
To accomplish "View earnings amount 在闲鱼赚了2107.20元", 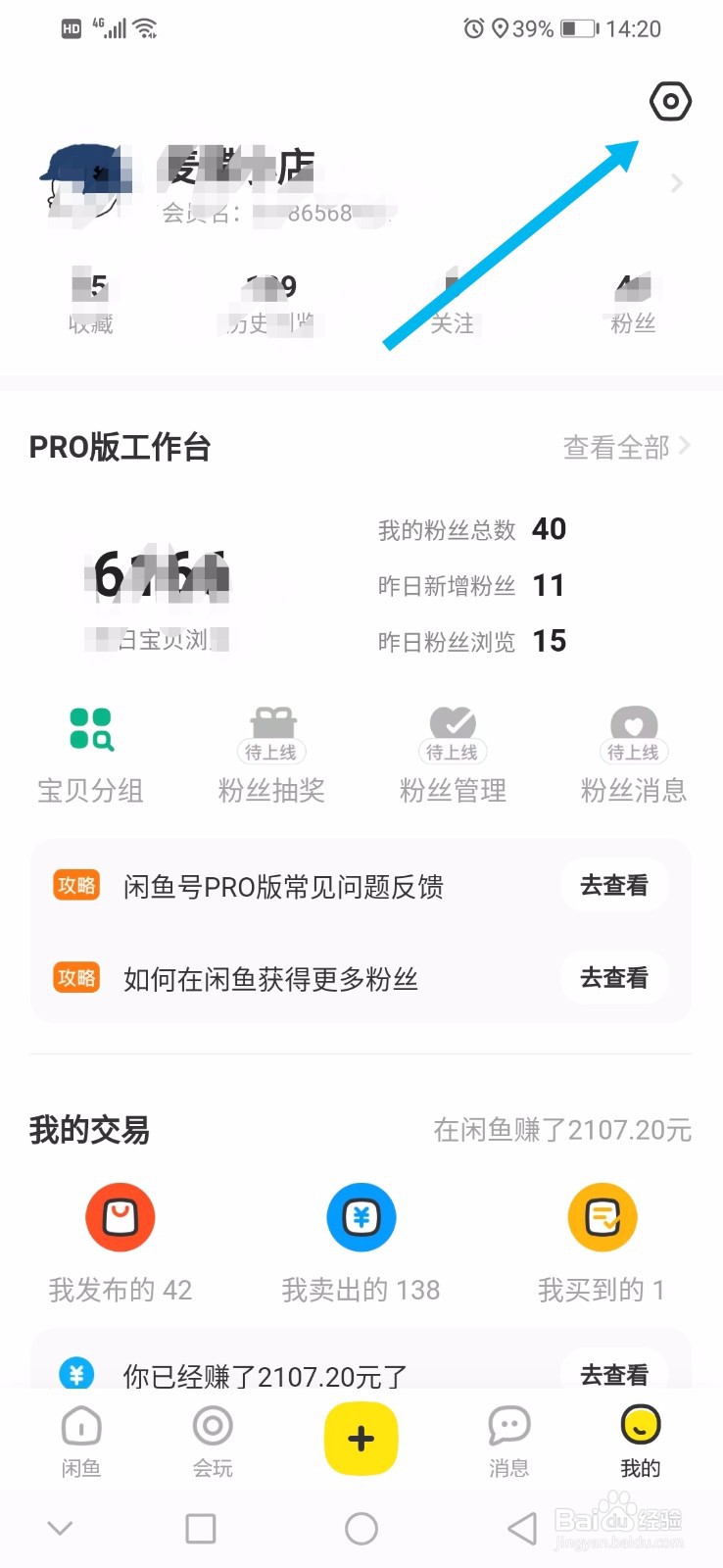I will pos(563,1130).
